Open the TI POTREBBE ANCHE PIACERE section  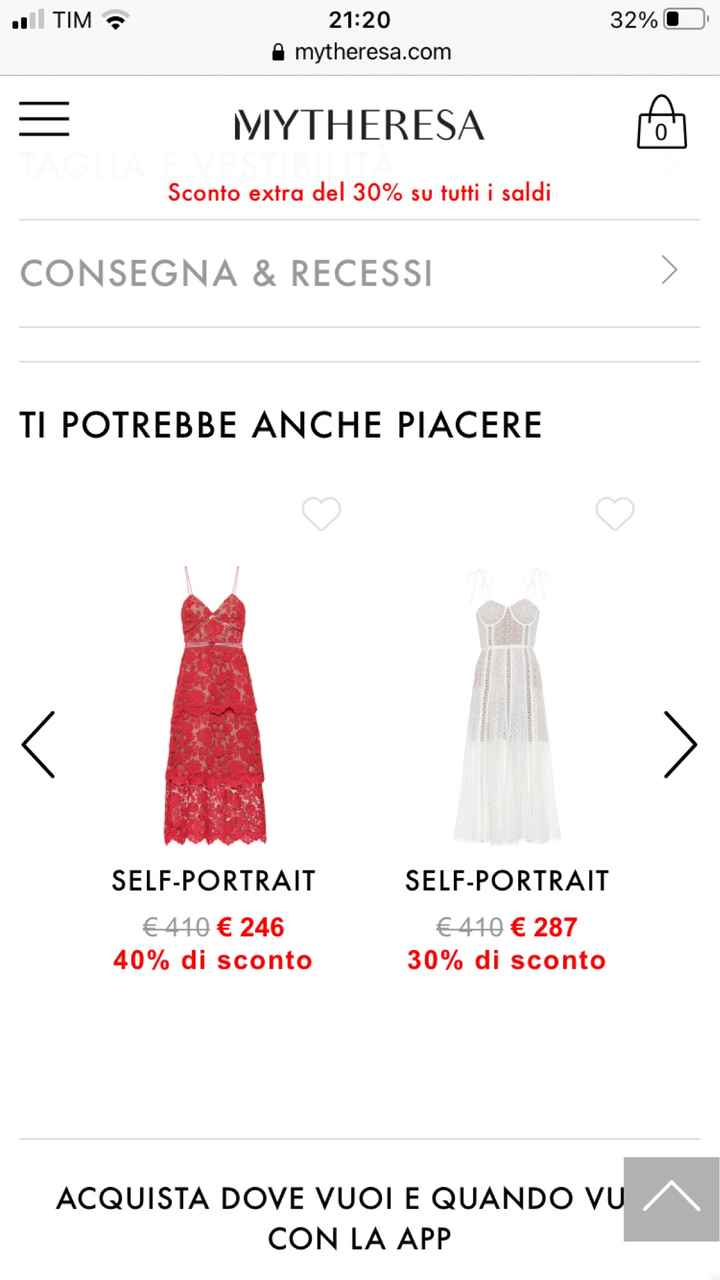coord(281,423)
